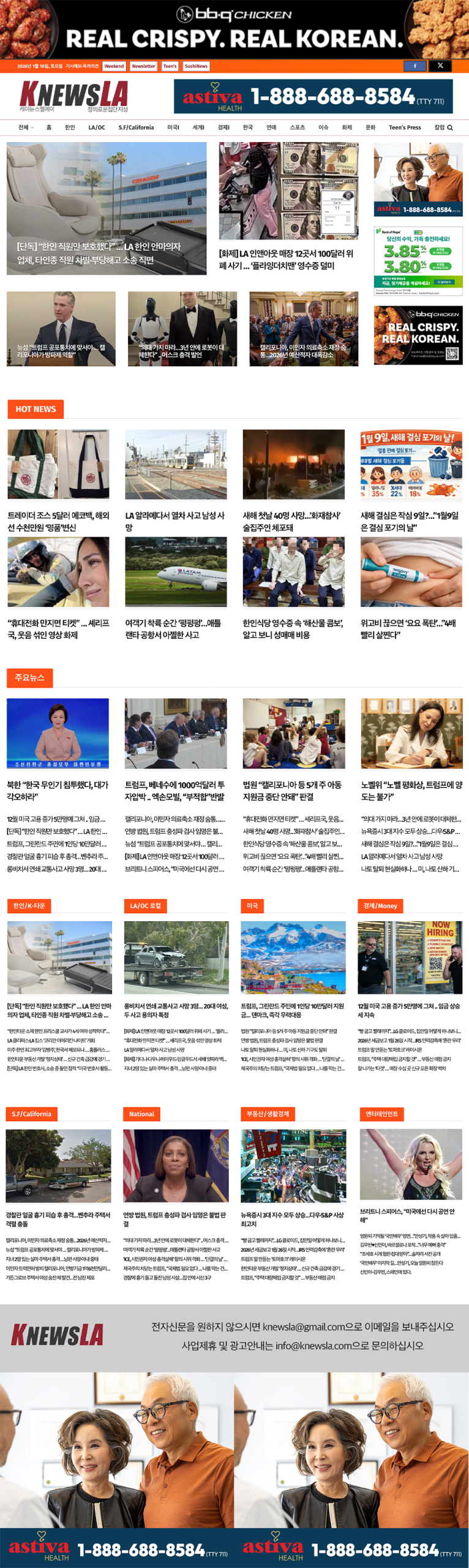Open the 스포츠 section
Image resolution: width=469 pixels, height=1568 pixels.
[x=297, y=128]
